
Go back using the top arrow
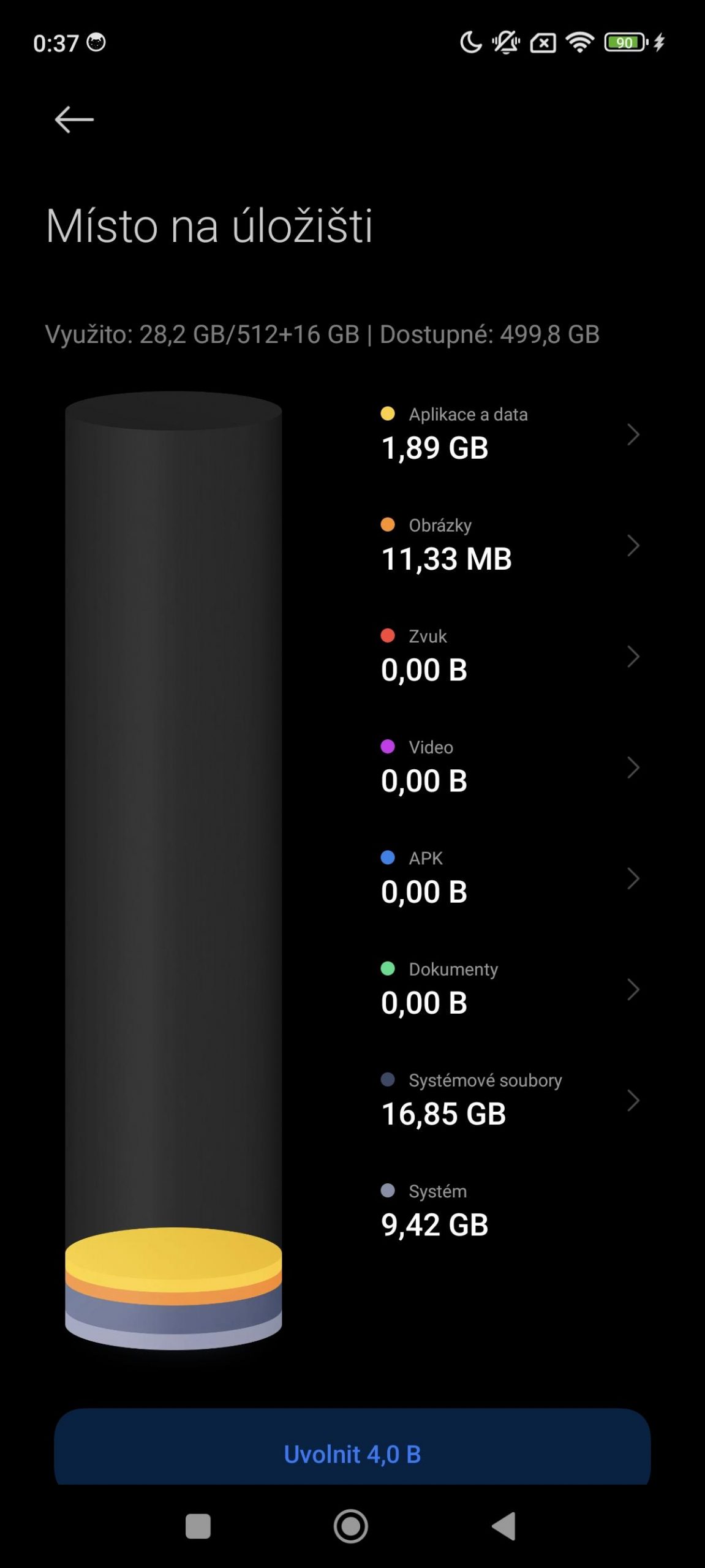74,119
